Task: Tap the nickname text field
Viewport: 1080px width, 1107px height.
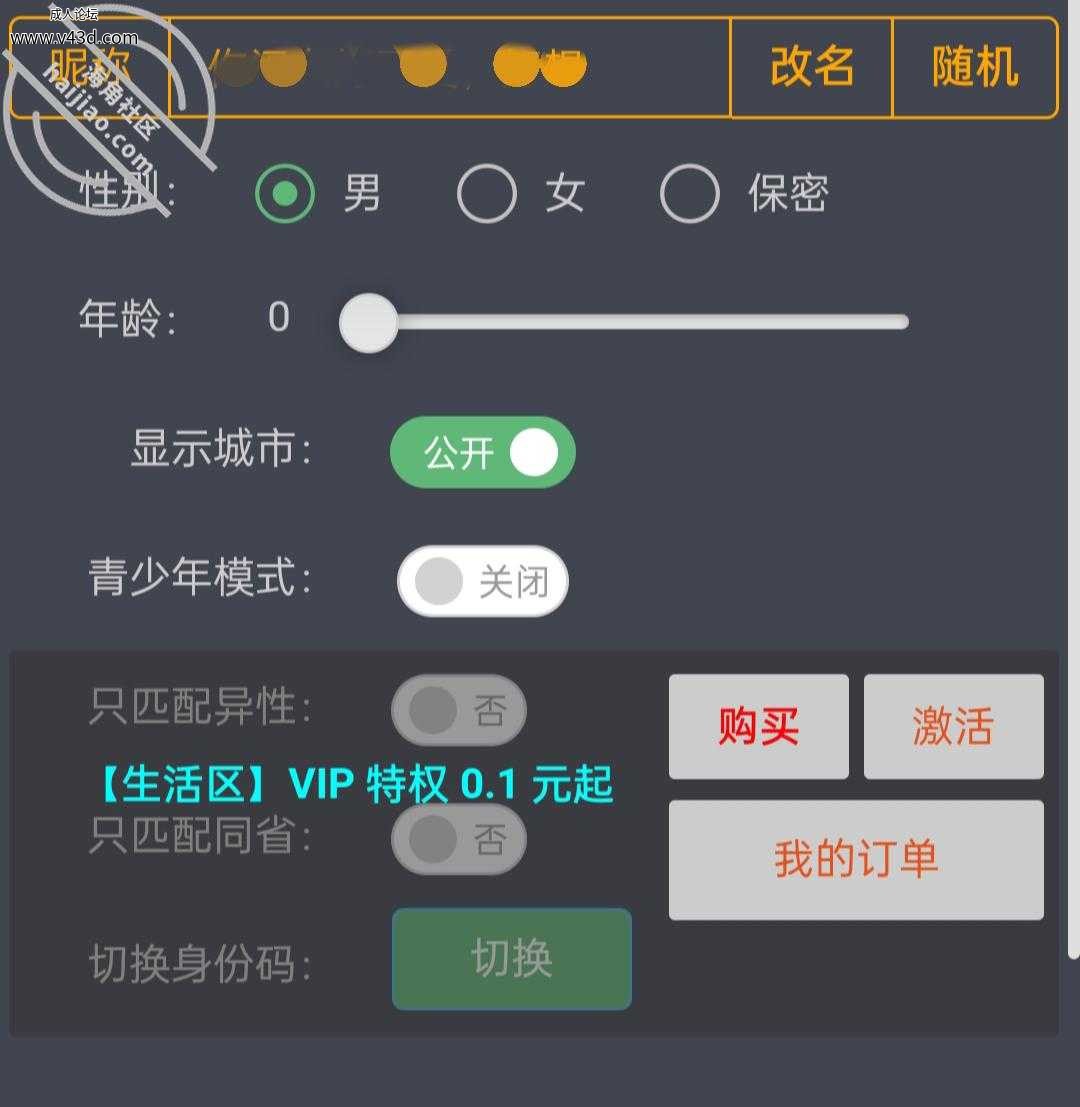Action: [450, 67]
